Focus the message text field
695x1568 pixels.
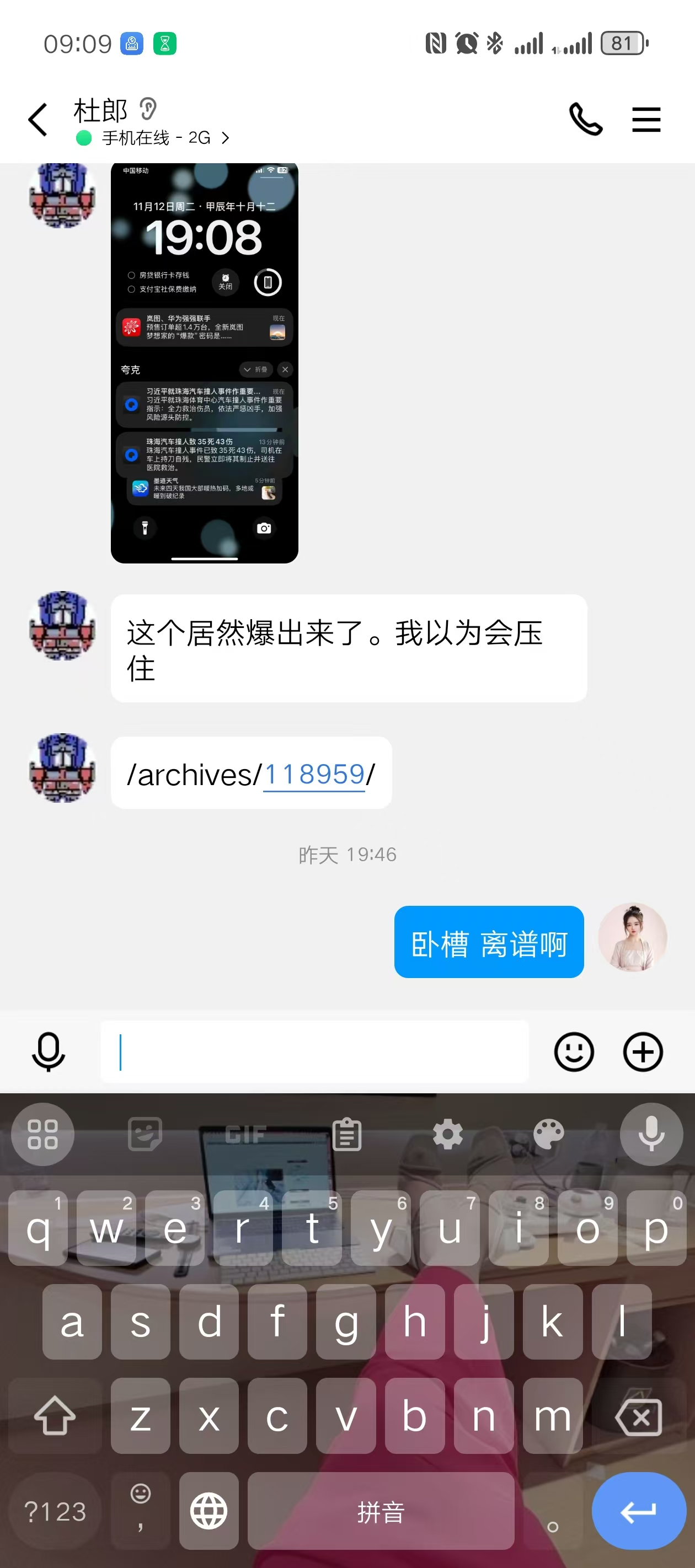(x=314, y=1051)
